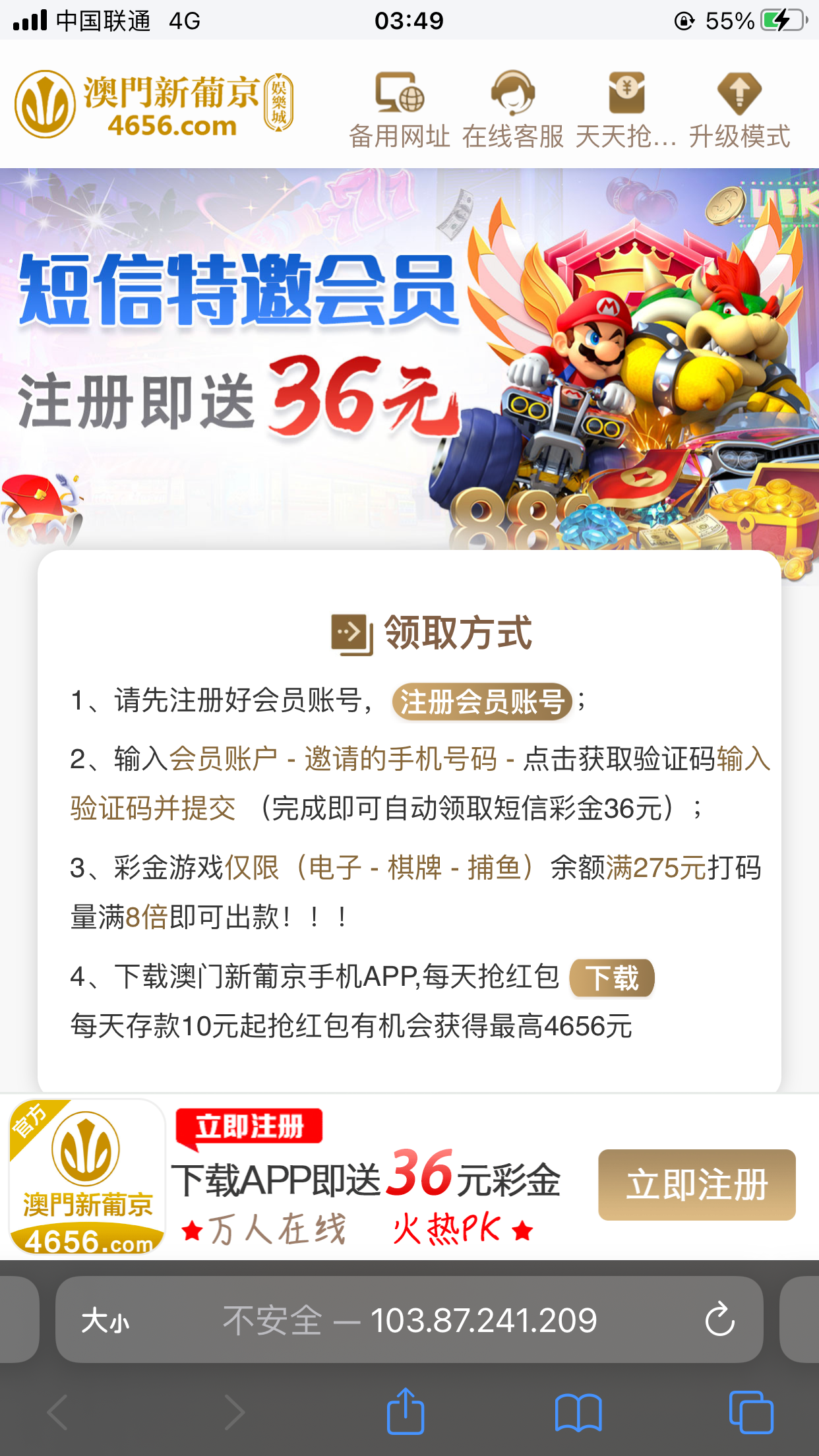Switch to 升级模式 upgrade mode
Screen dimensions: 819x1456
(x=739, y=109)
